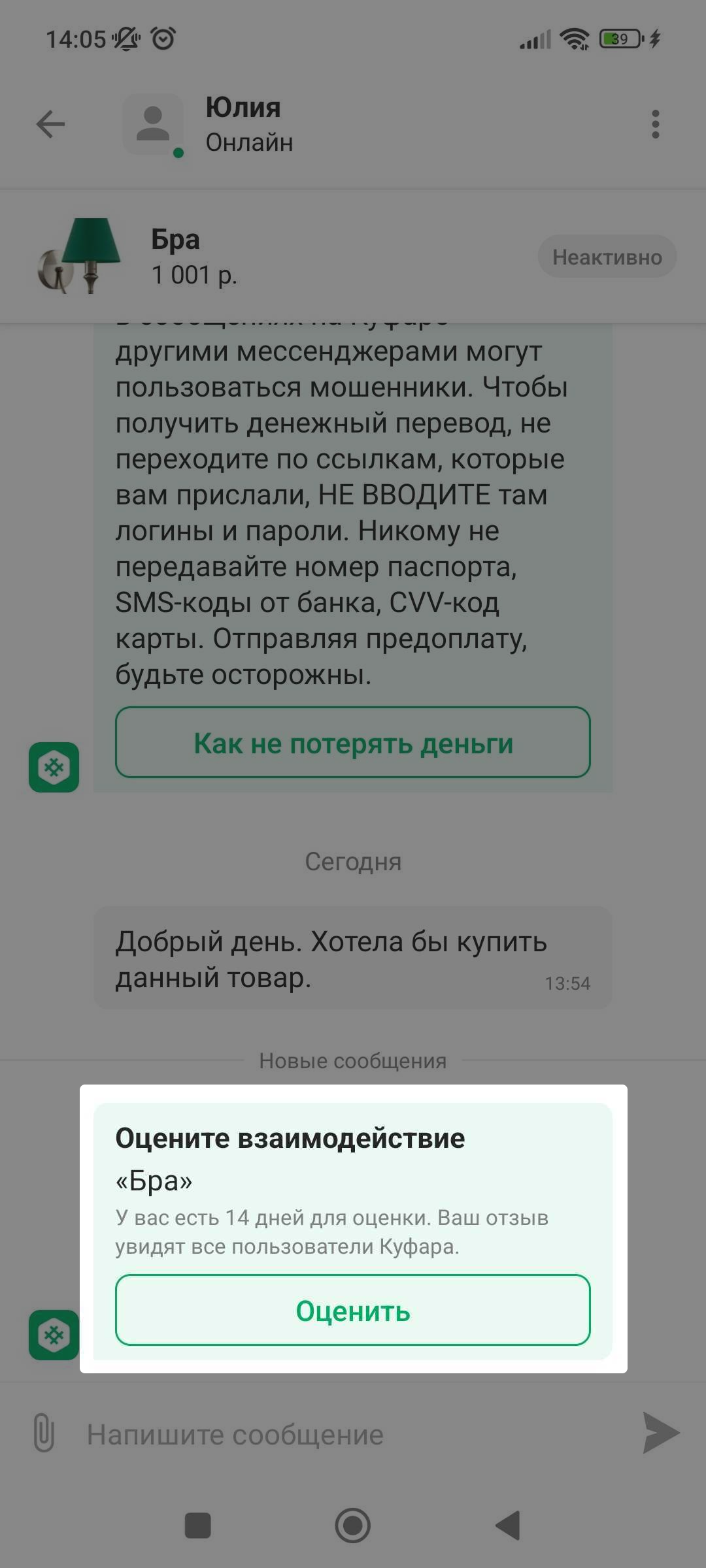Open the recent apps overview
706x1568 pixels.
[198, 1526]
